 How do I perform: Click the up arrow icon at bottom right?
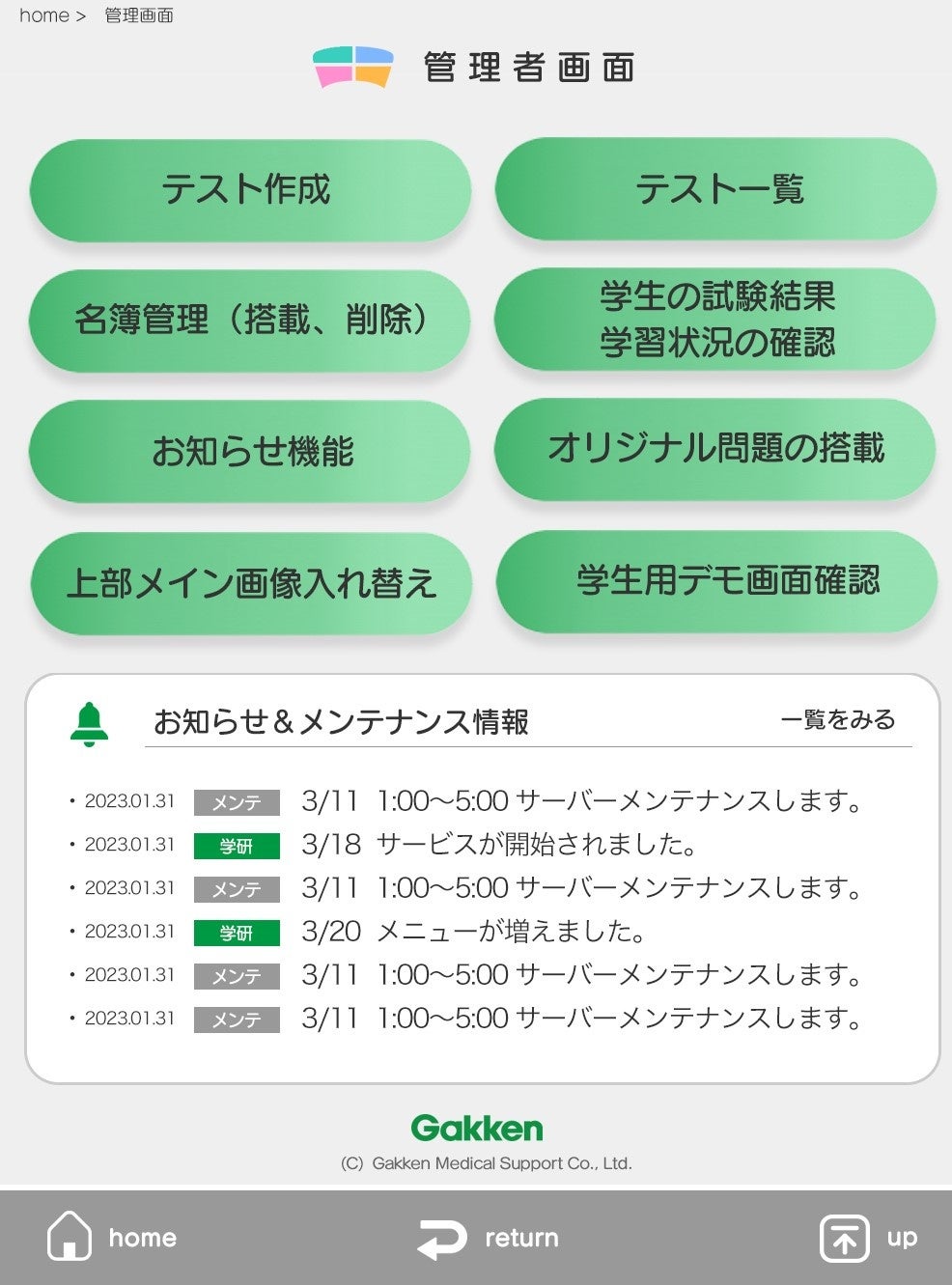[x=844, y=1237]
